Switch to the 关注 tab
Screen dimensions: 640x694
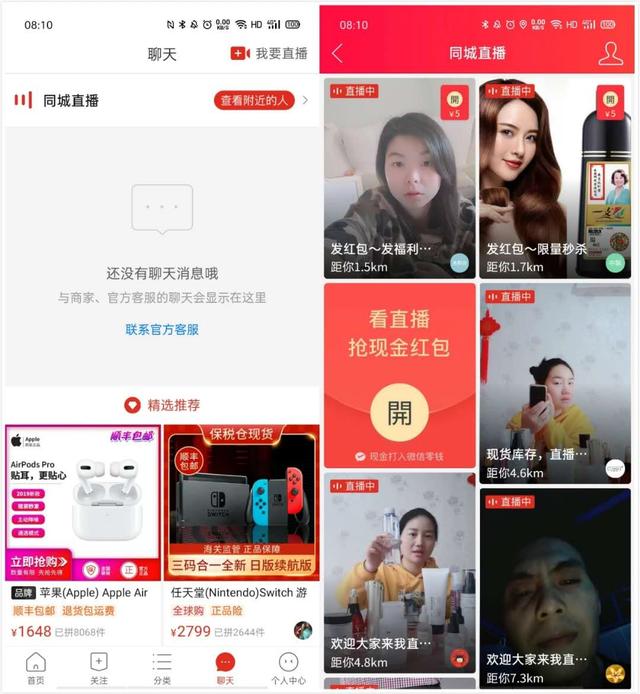tap(99, 667)
